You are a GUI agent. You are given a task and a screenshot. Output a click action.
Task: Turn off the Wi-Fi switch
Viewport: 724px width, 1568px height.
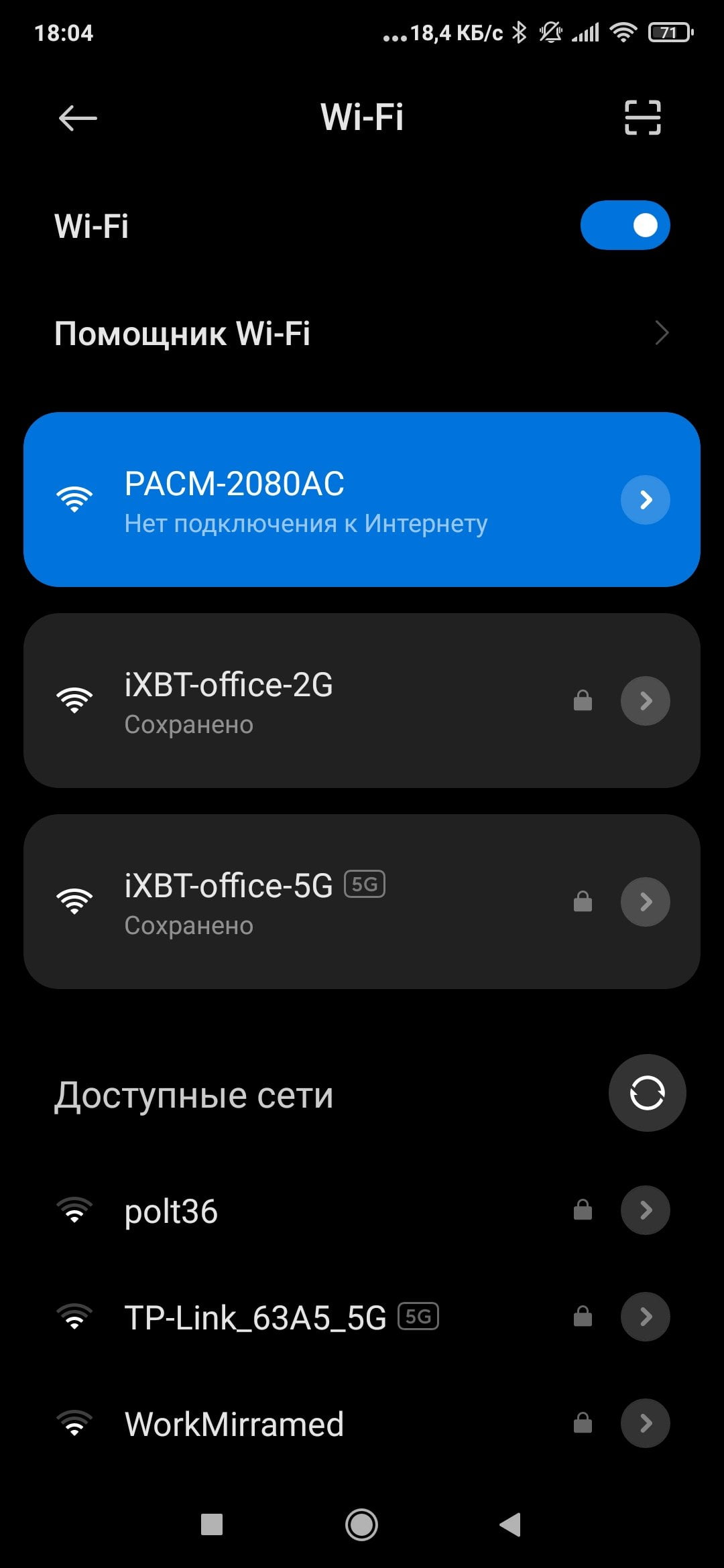click(x=625, y=225)
